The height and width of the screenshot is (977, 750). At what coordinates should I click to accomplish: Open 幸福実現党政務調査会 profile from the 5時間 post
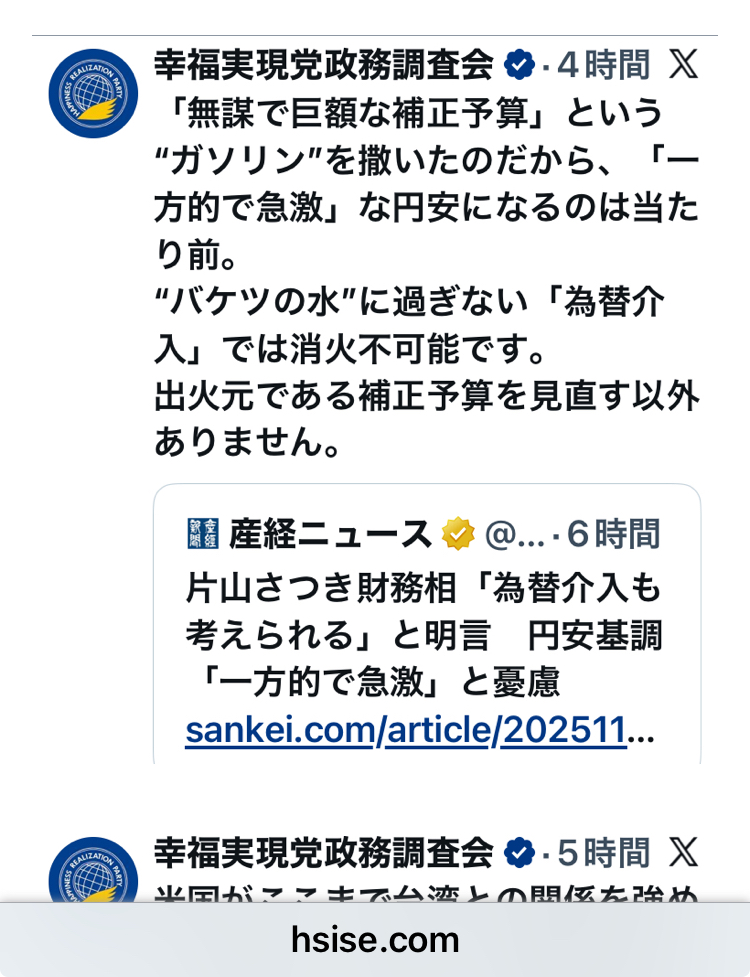pos(323,853)
